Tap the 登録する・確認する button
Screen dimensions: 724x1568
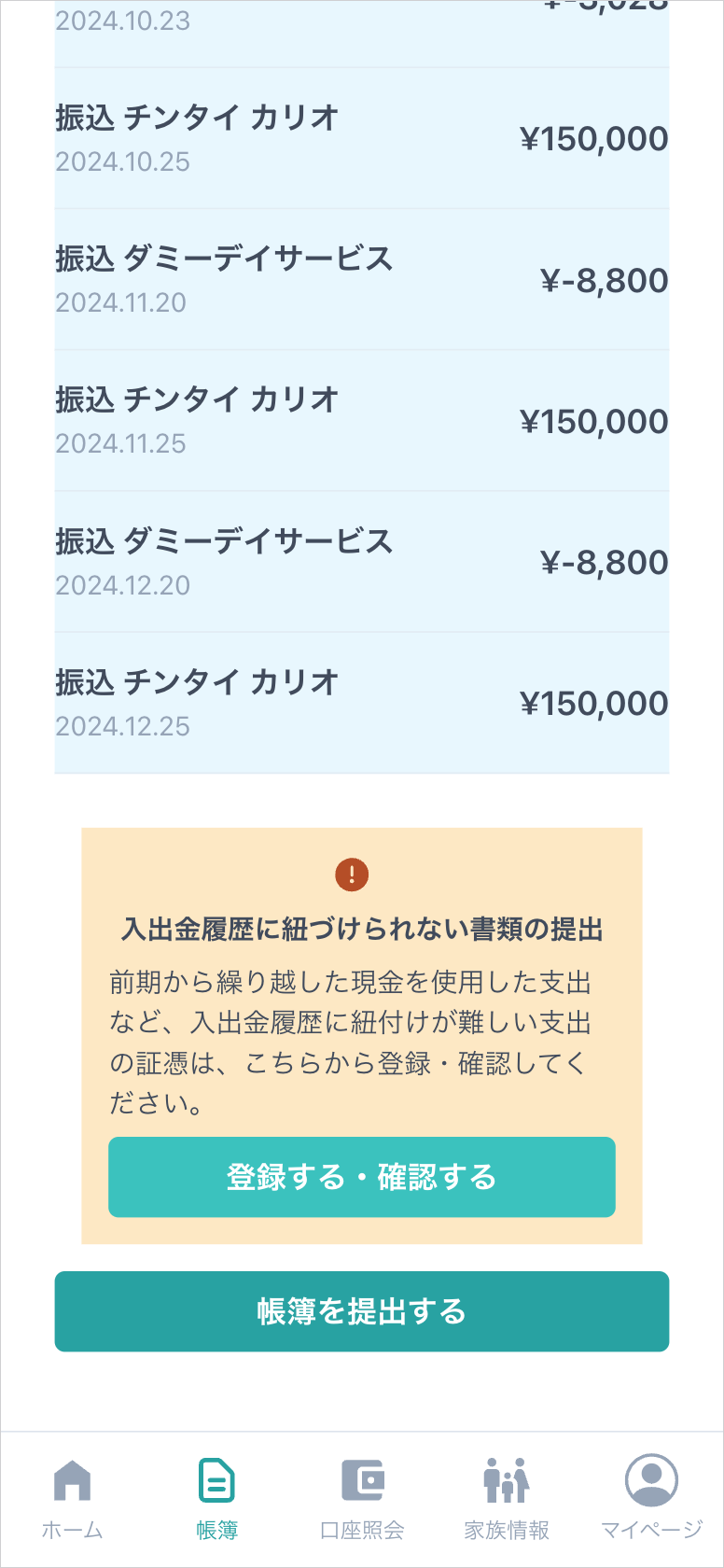[x=362, y=1177]
